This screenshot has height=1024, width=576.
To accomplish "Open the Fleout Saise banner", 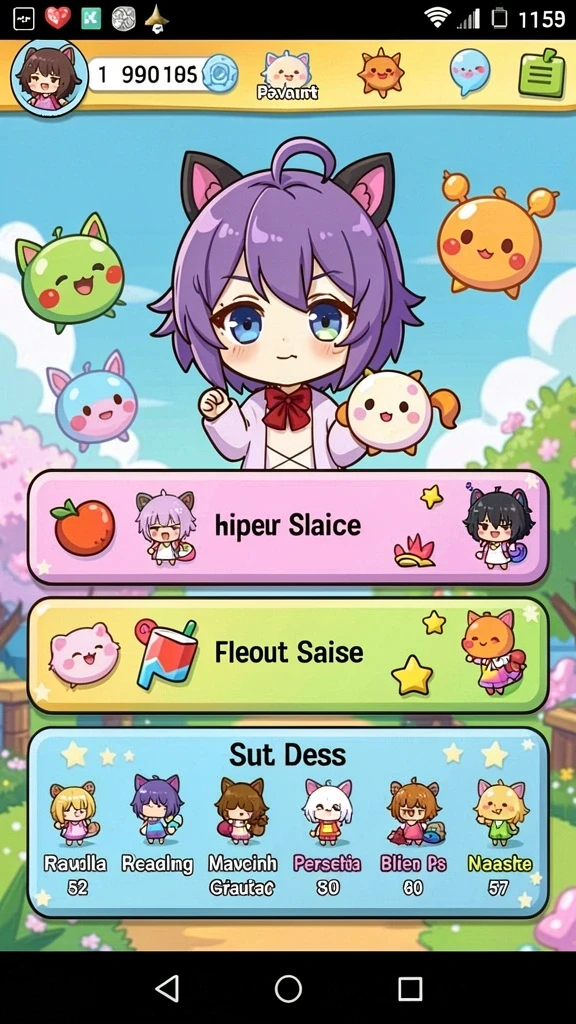I will coord(287,655).
